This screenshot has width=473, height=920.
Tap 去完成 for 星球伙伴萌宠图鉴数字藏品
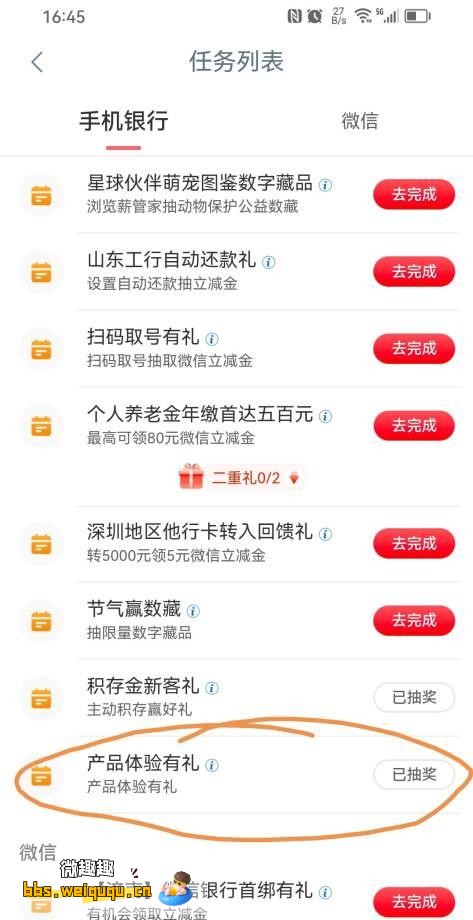click(x=414, y=194)
